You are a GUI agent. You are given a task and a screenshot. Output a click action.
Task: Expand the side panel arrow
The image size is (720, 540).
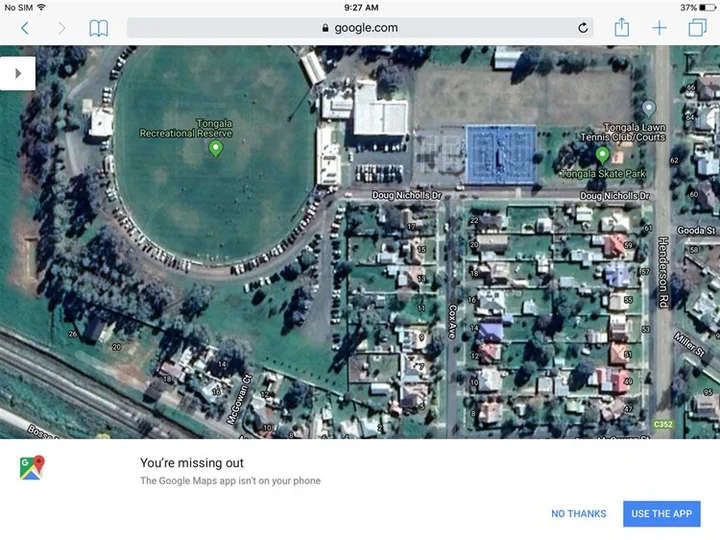(x=17, y=73)
